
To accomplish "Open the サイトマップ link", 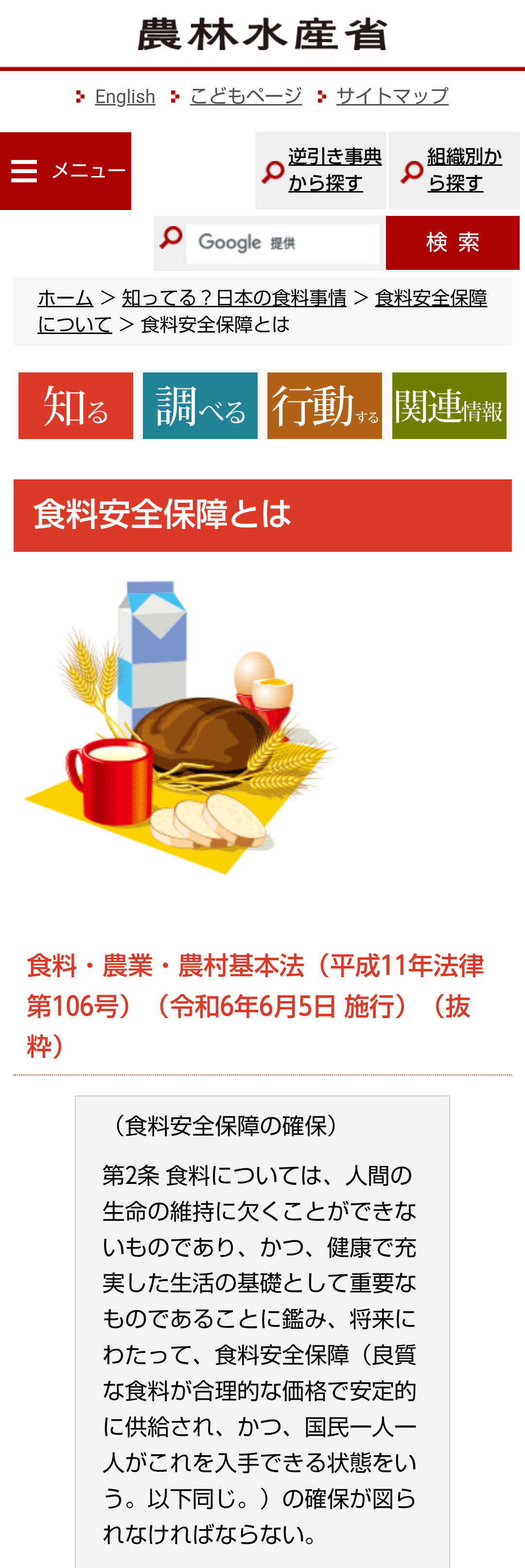I will pos(392,96).
